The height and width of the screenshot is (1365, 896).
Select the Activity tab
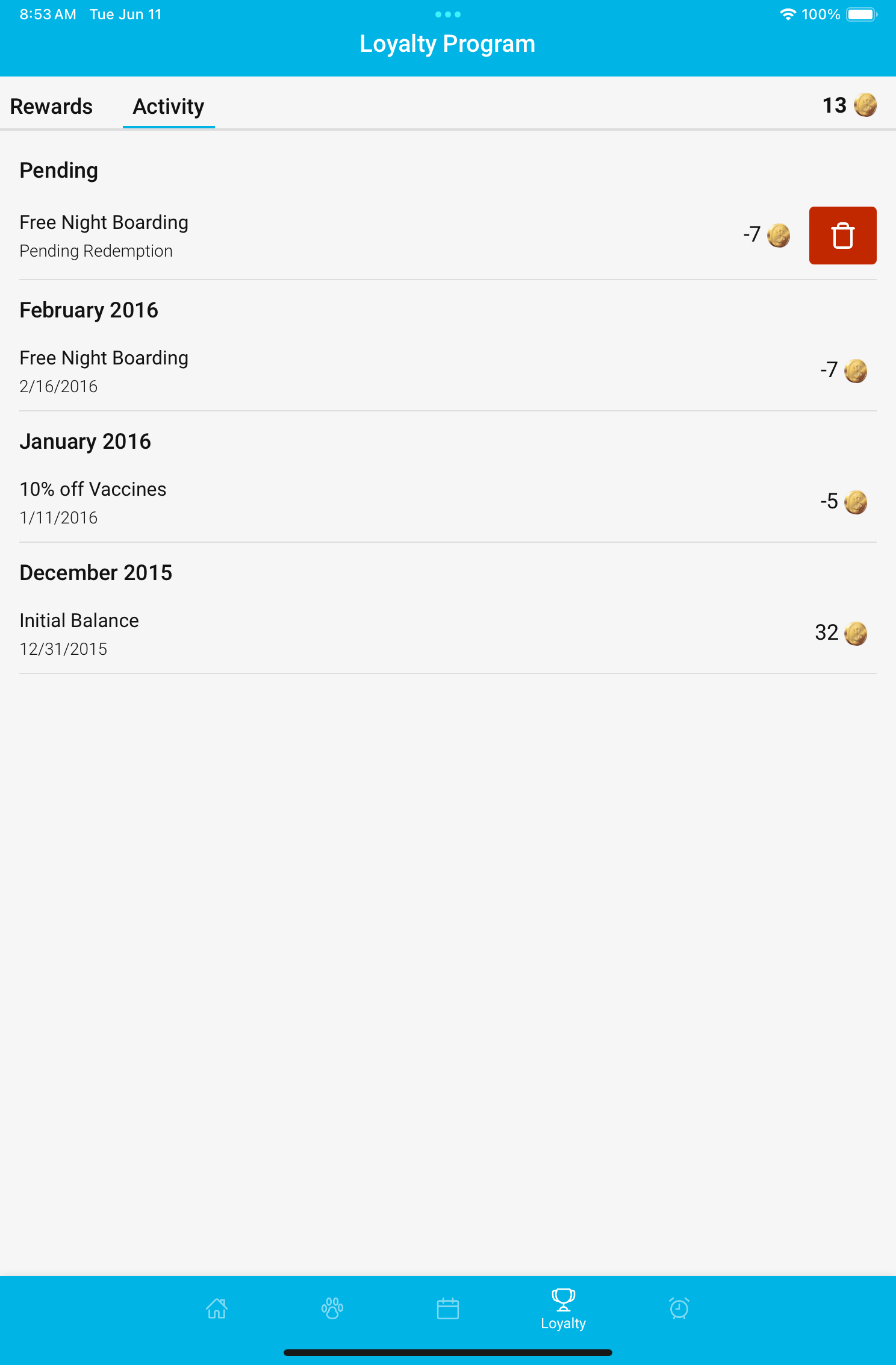coord(169,107)
